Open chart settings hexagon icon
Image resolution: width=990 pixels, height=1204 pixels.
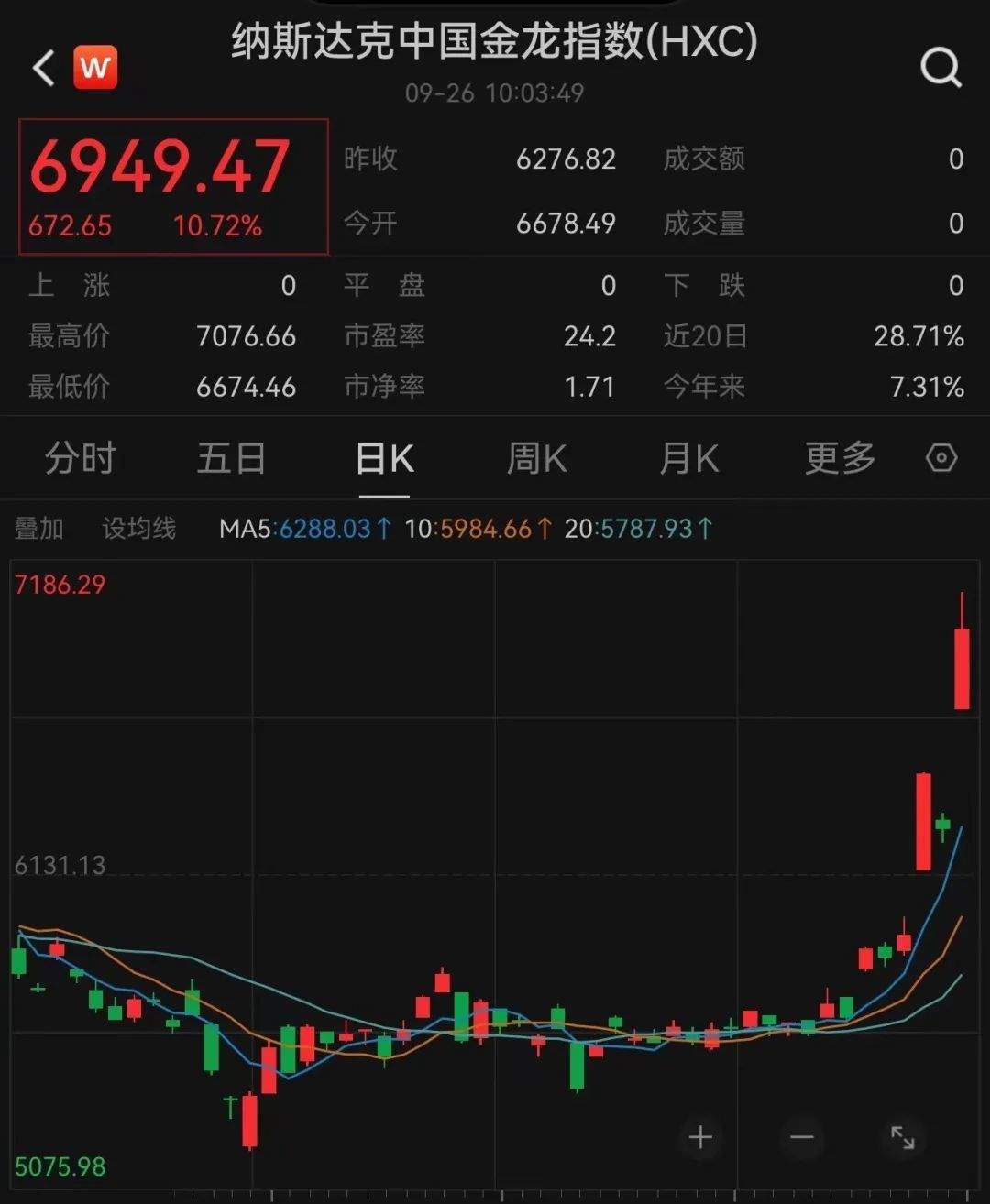(x=941, y=457)
